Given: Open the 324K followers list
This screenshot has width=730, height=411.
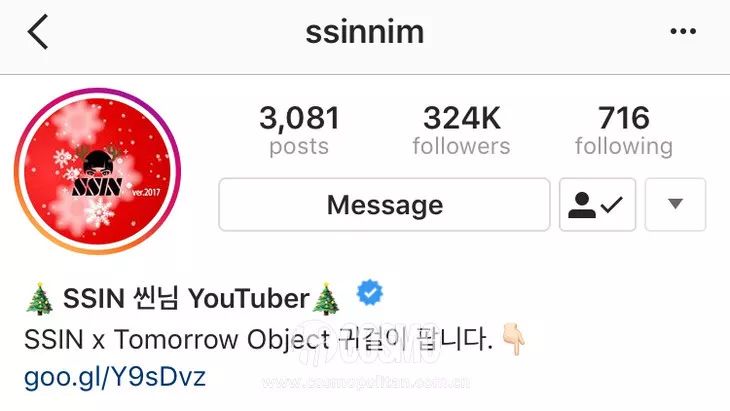Looking at the screenshot, I should (461, 131).
